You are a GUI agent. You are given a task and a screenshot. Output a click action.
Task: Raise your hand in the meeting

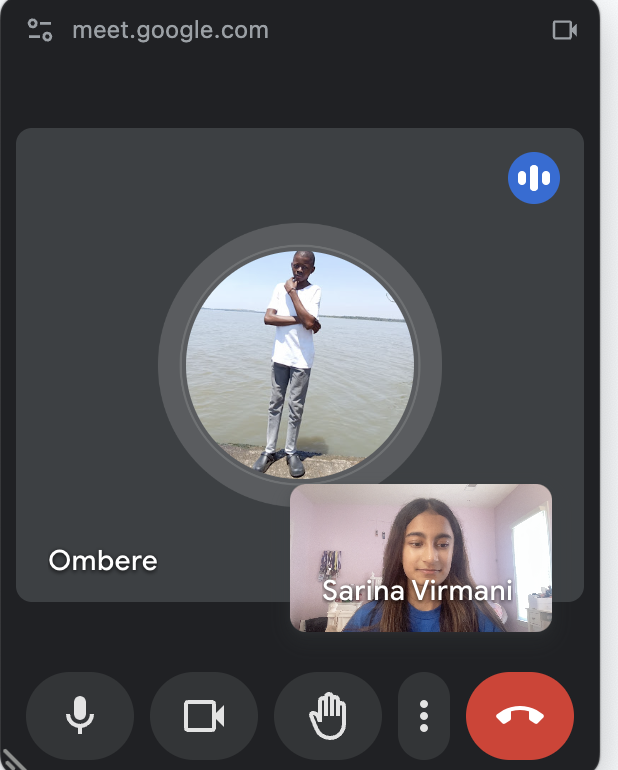coord(328,716)
